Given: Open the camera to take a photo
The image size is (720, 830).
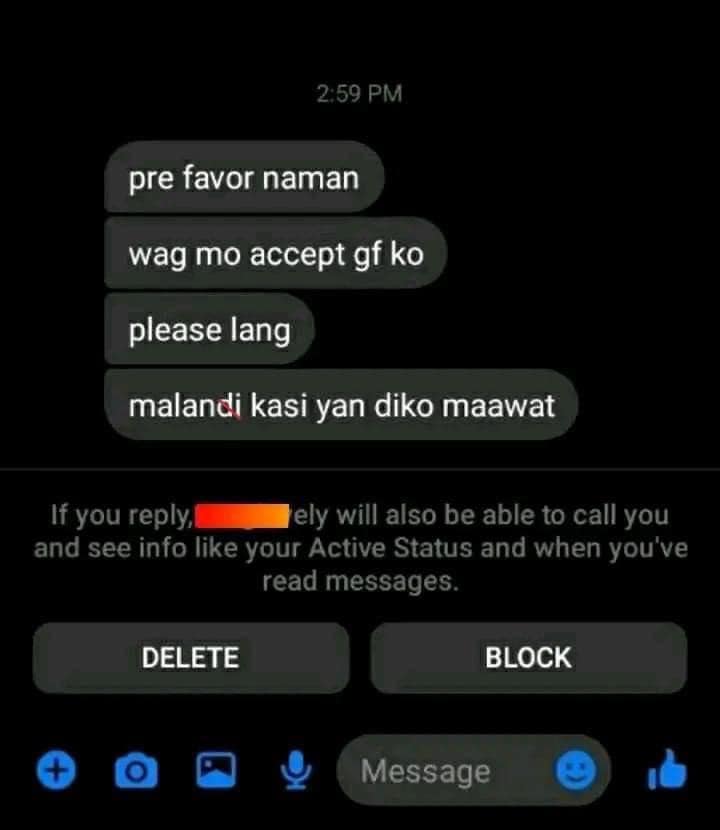Looking at the screenshot, I should click(x=136, y=770).
